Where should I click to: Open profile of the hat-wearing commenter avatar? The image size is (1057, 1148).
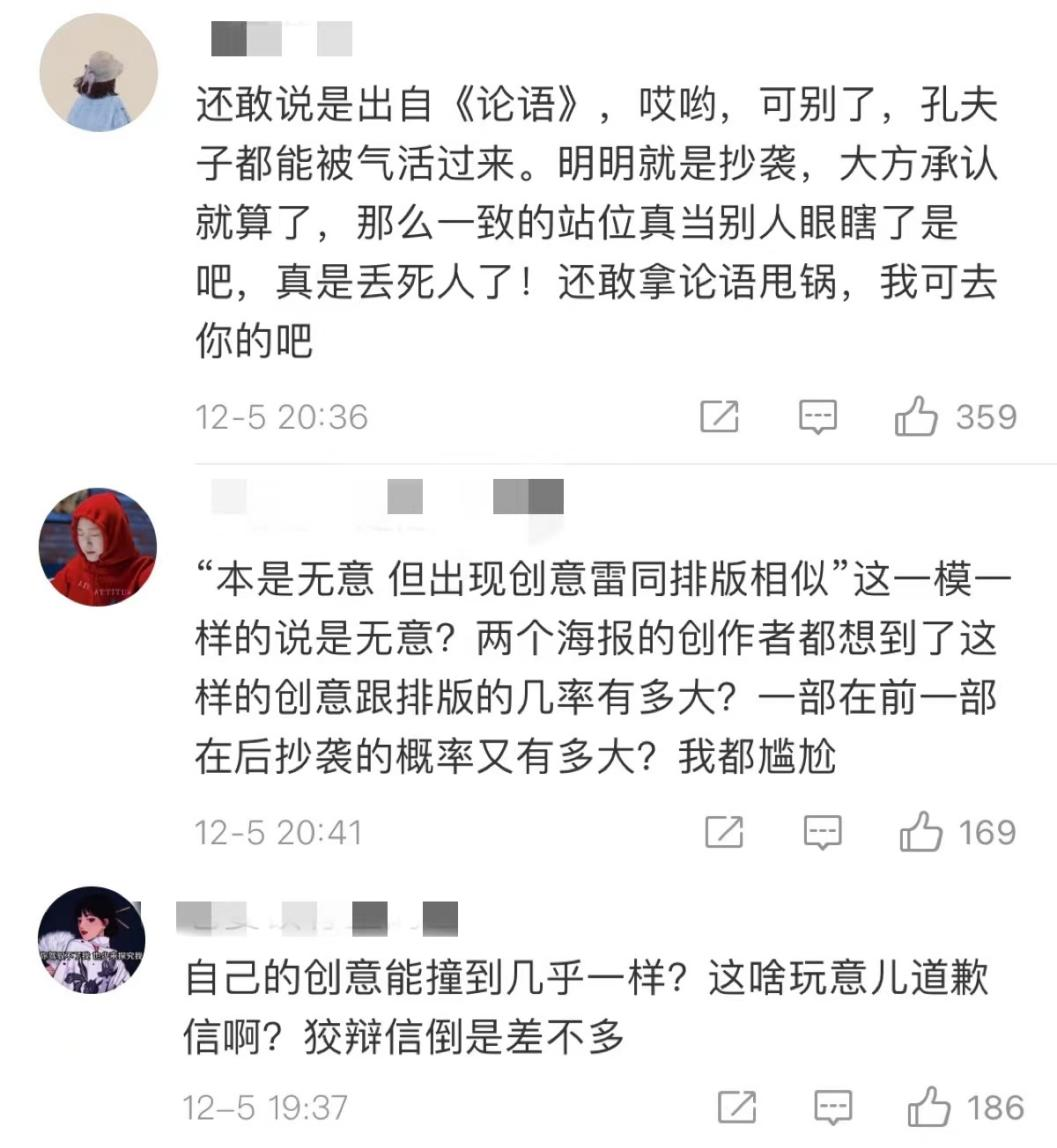[x=98, y=73]
